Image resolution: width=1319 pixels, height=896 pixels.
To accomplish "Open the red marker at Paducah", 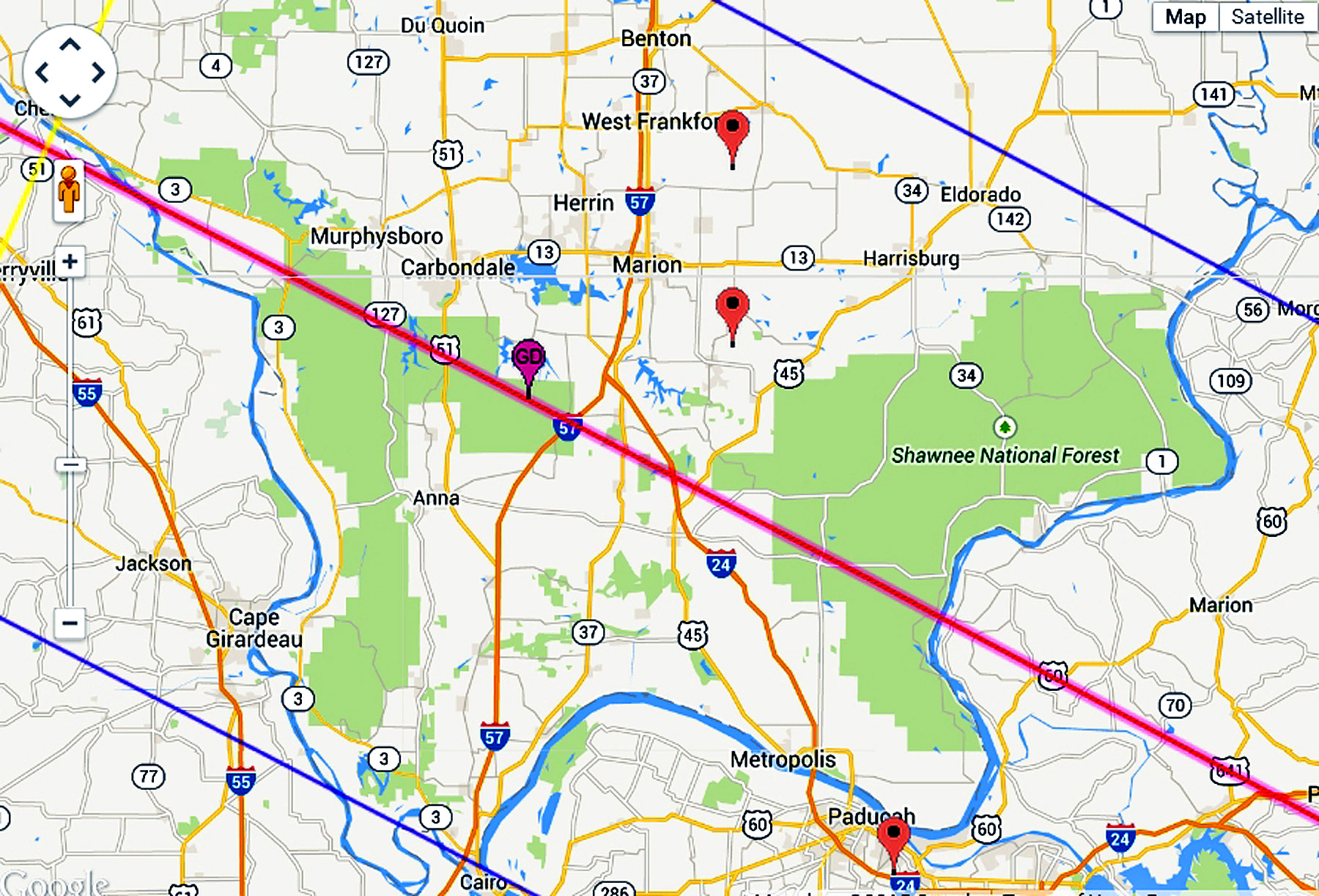I will pyautogui.click(x=893, y=837).
